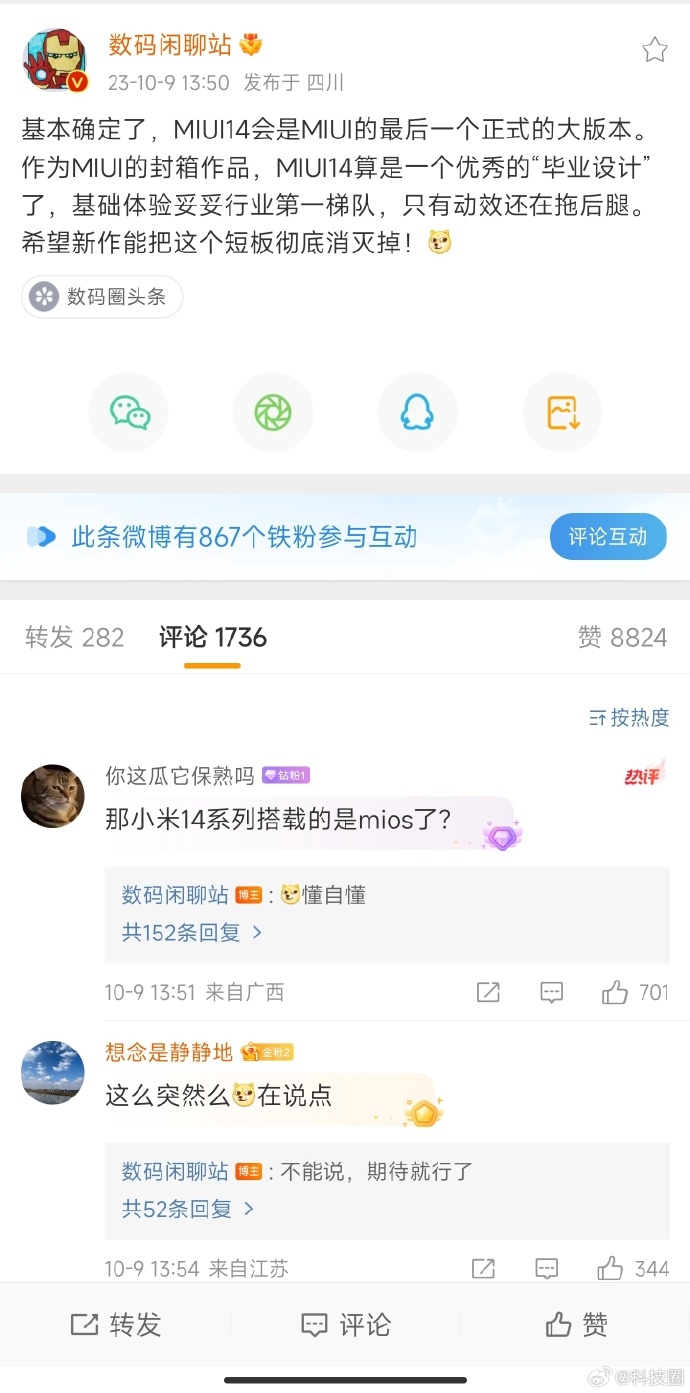Repost this post from bottom bar 转发
Screen dimensions: 690x1393
(116, 1325)
